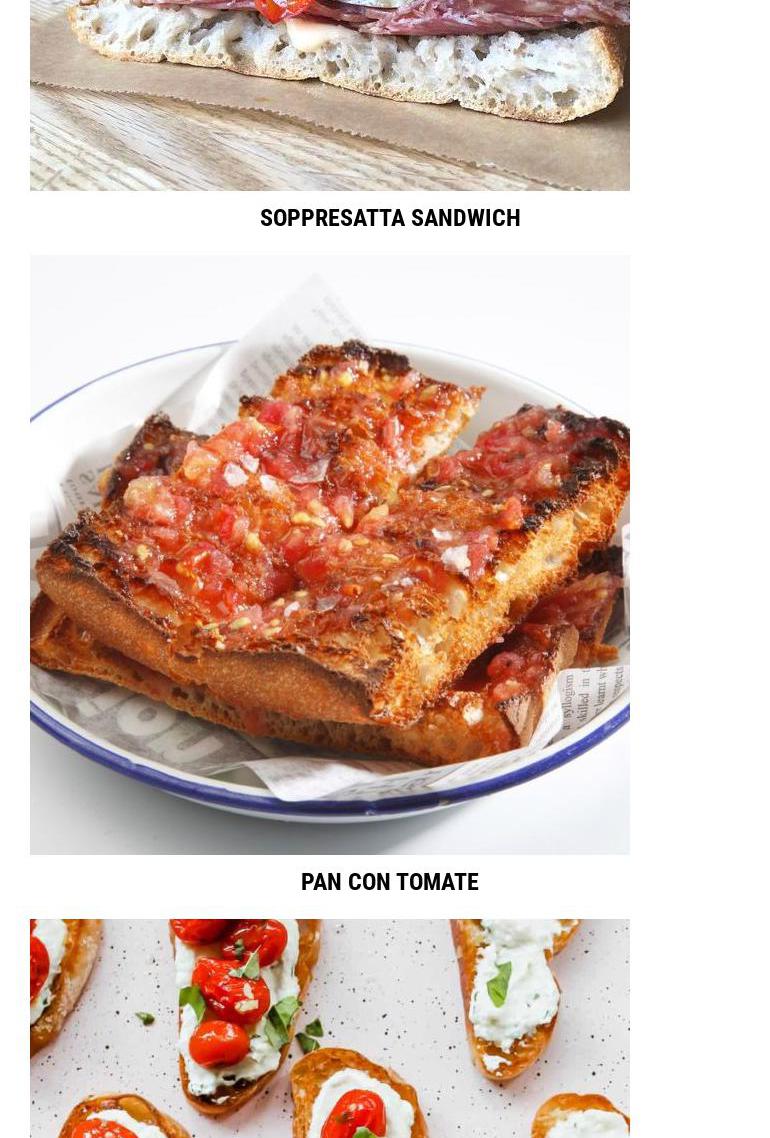Open the Pan Con Tomate photo

click(330, 555)
